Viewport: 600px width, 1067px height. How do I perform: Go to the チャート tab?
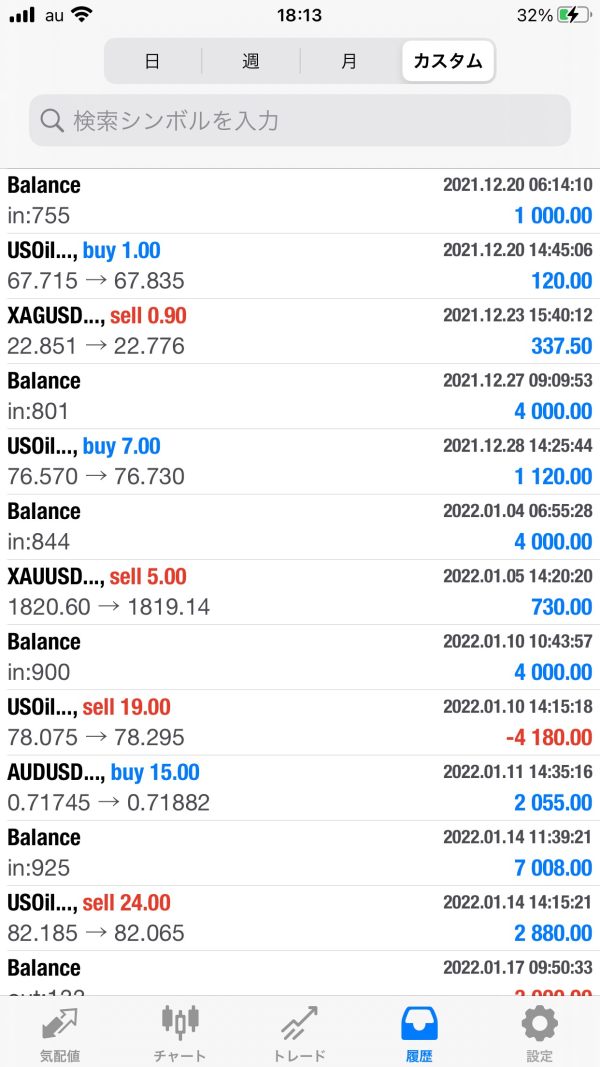point(180,1032)
